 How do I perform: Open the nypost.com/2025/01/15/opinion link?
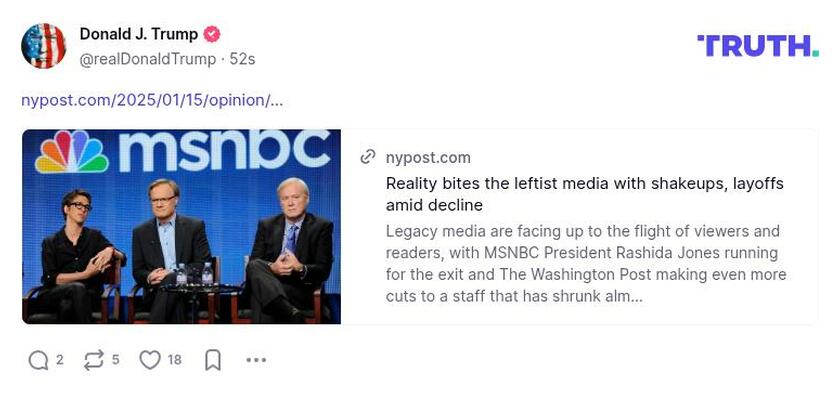(x=152, y=100)
